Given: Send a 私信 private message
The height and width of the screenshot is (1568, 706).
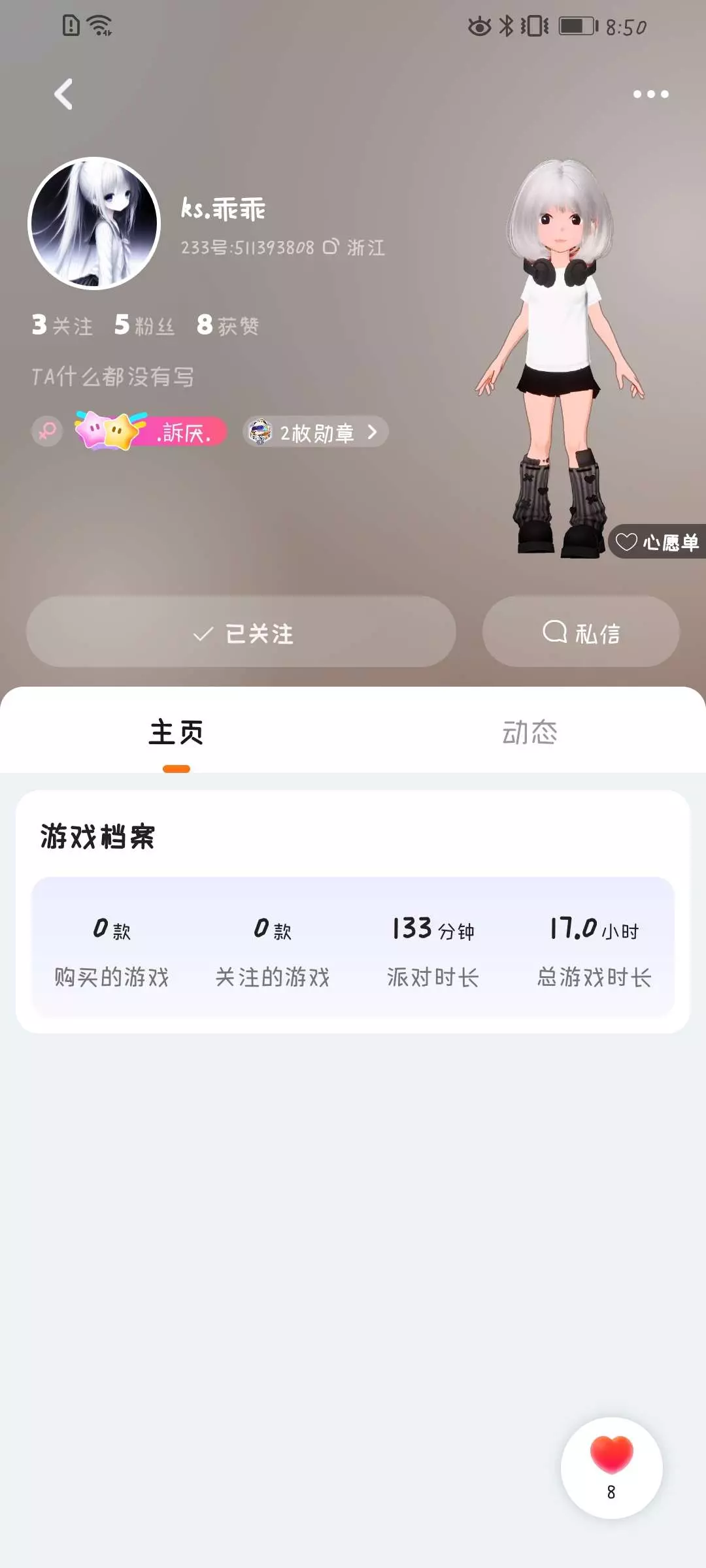Looking at the screenshot, I should point(580,632).
